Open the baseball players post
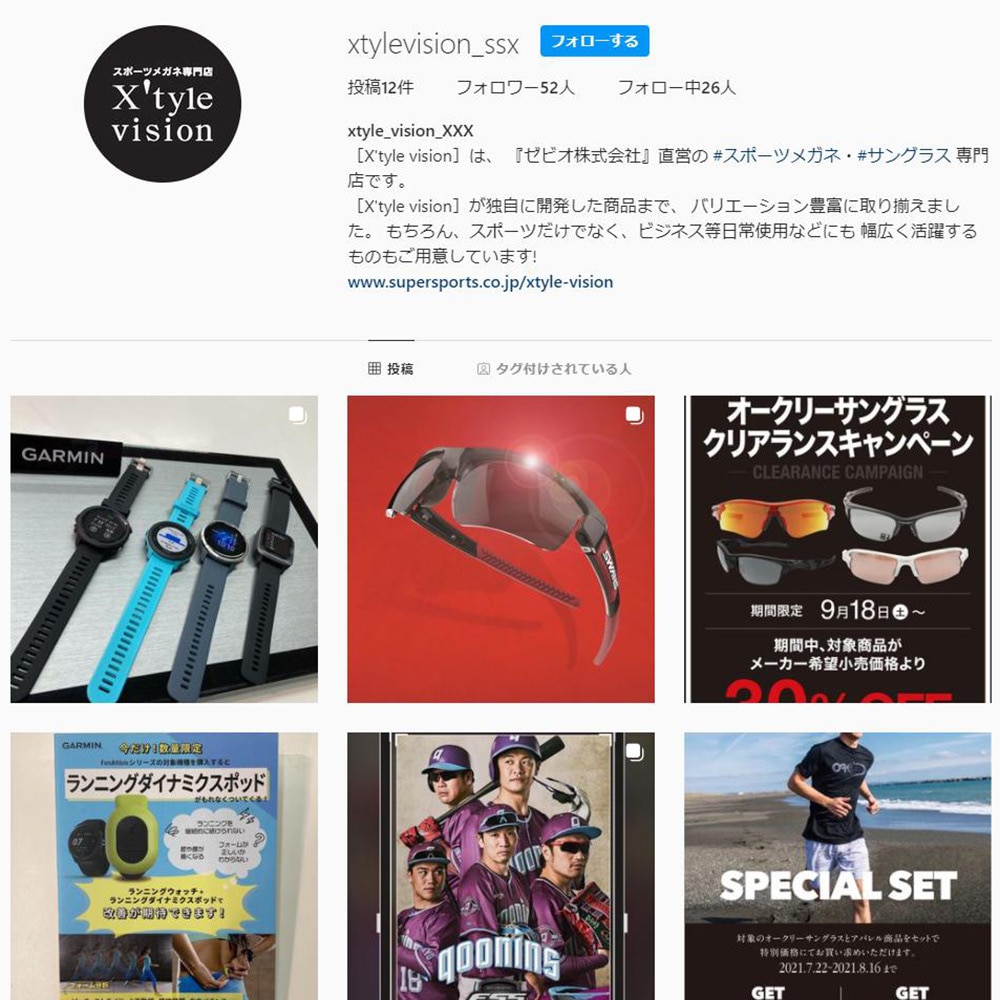1000x1000 pixels. point(500,865)
